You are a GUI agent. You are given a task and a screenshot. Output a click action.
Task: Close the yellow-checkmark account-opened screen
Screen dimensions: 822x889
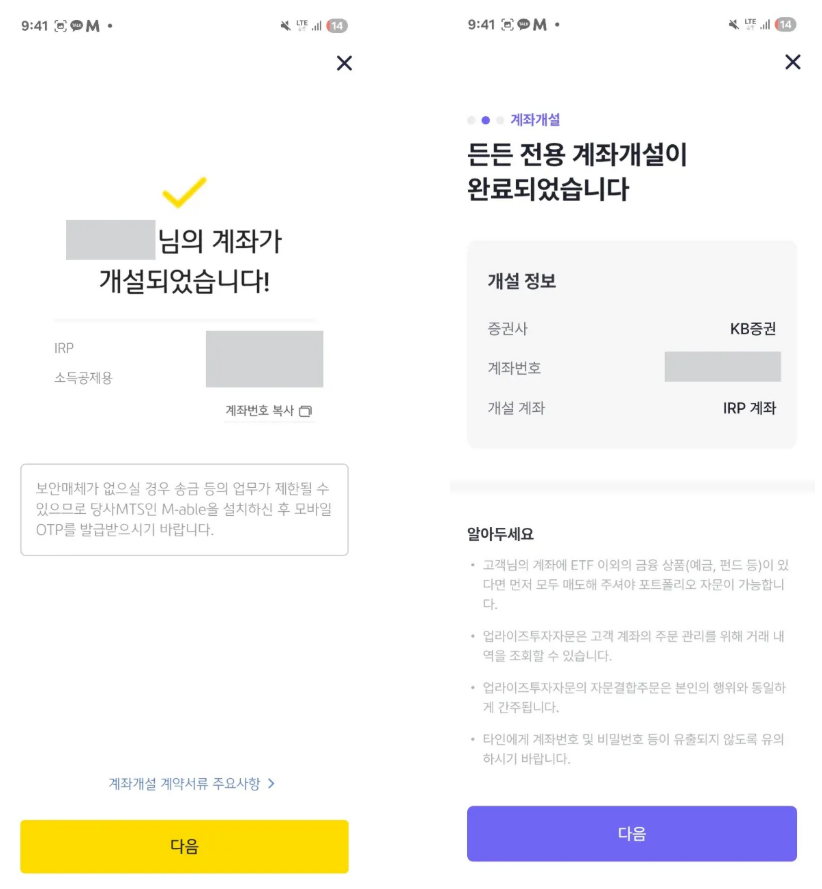pos(344,63)
